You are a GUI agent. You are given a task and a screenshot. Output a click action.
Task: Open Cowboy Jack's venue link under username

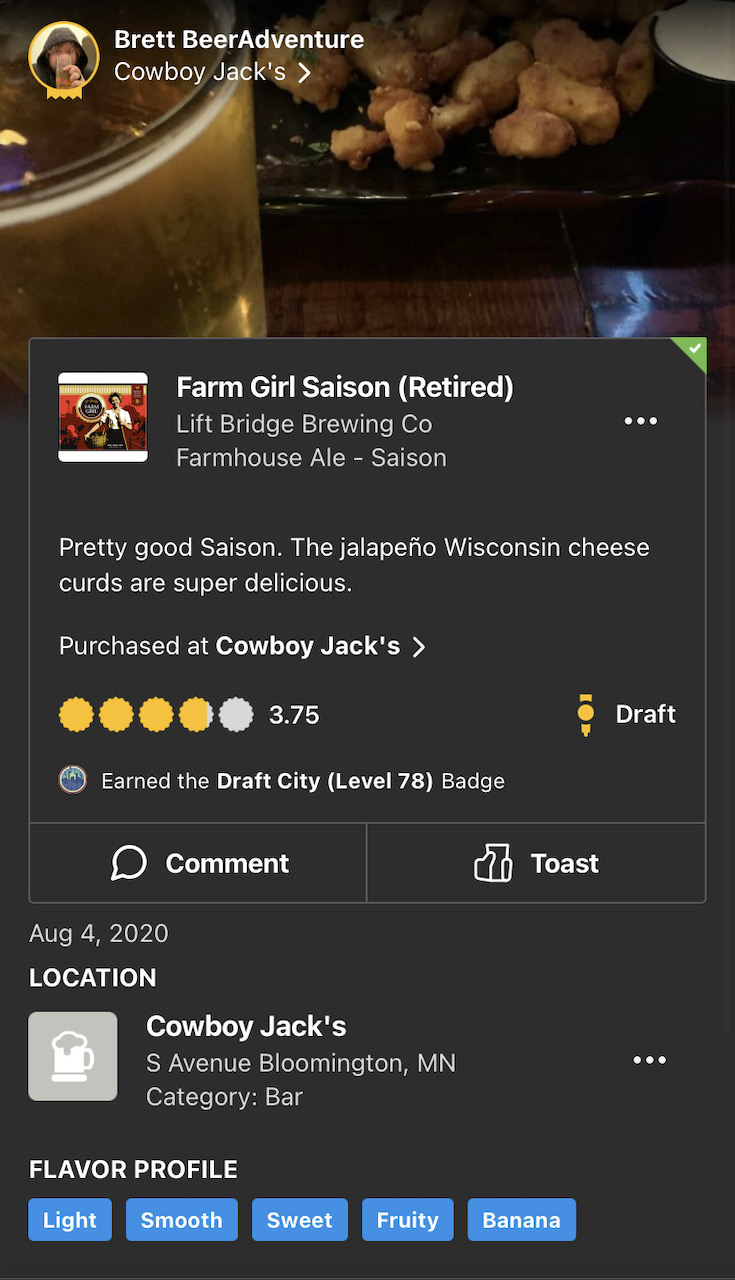tap(212, 72)
